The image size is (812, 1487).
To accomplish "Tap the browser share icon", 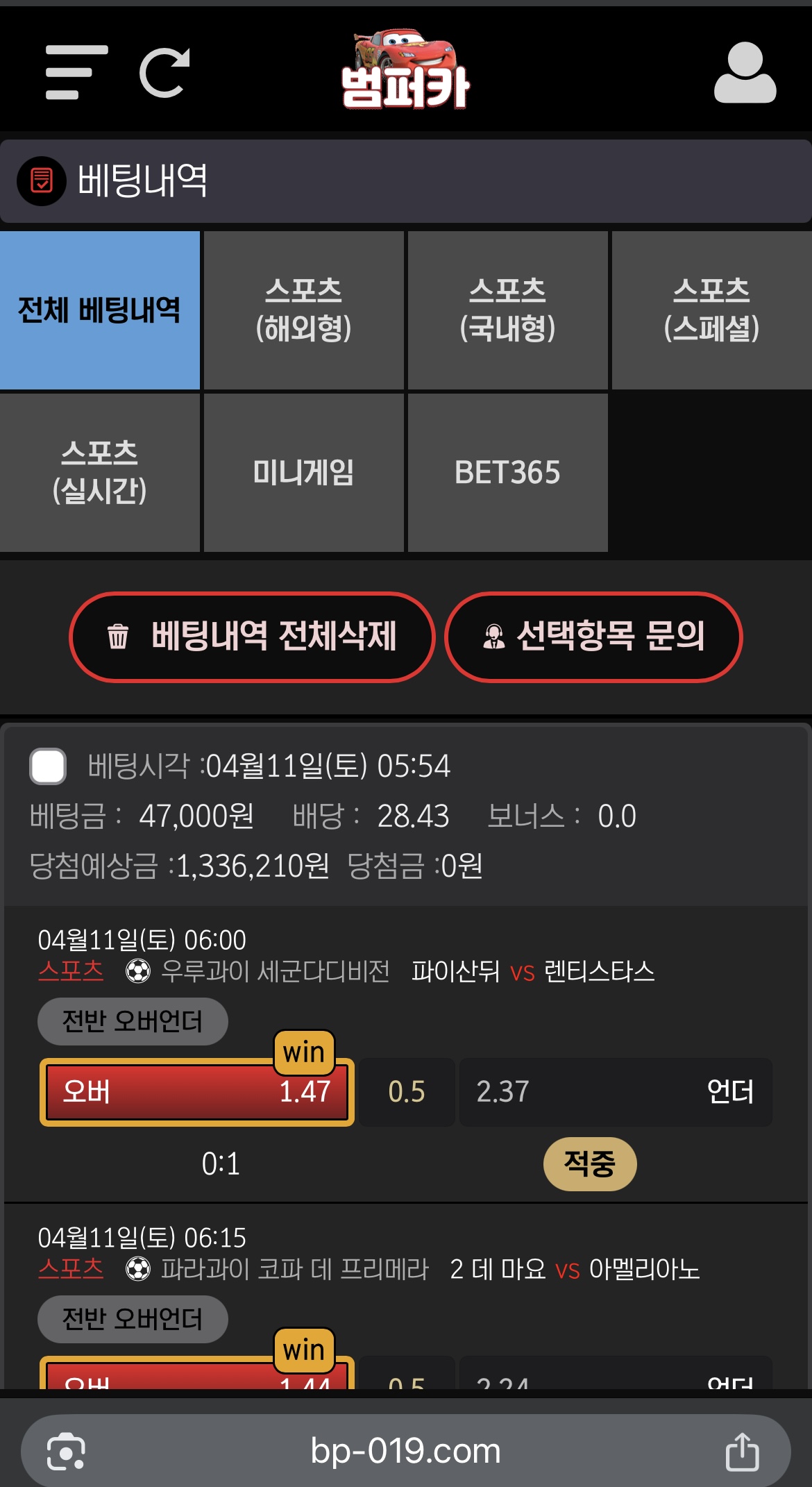I will [x=742, y=1452].
